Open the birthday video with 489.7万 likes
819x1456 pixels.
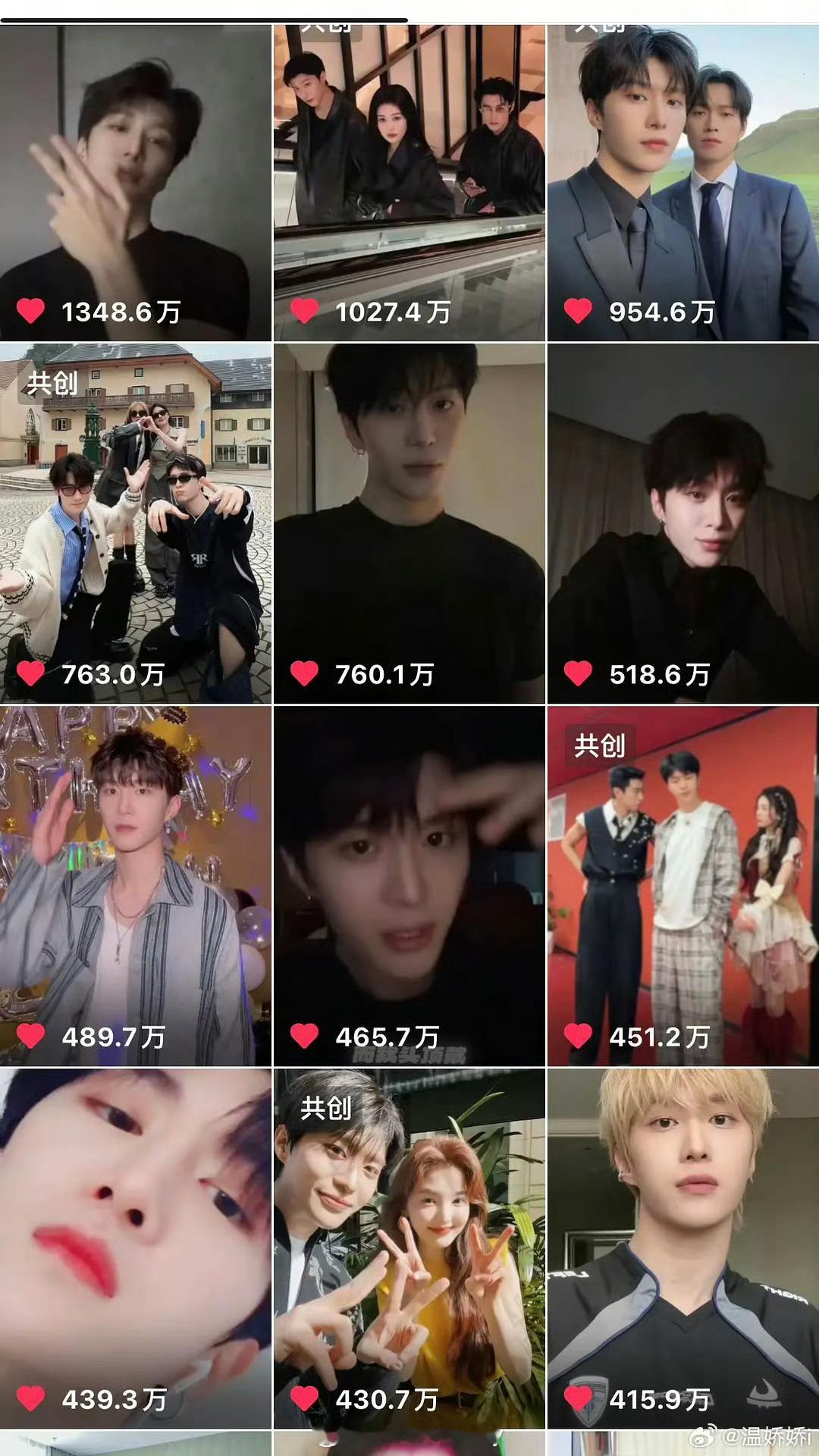pyautogui.click(x=135, y=886)
